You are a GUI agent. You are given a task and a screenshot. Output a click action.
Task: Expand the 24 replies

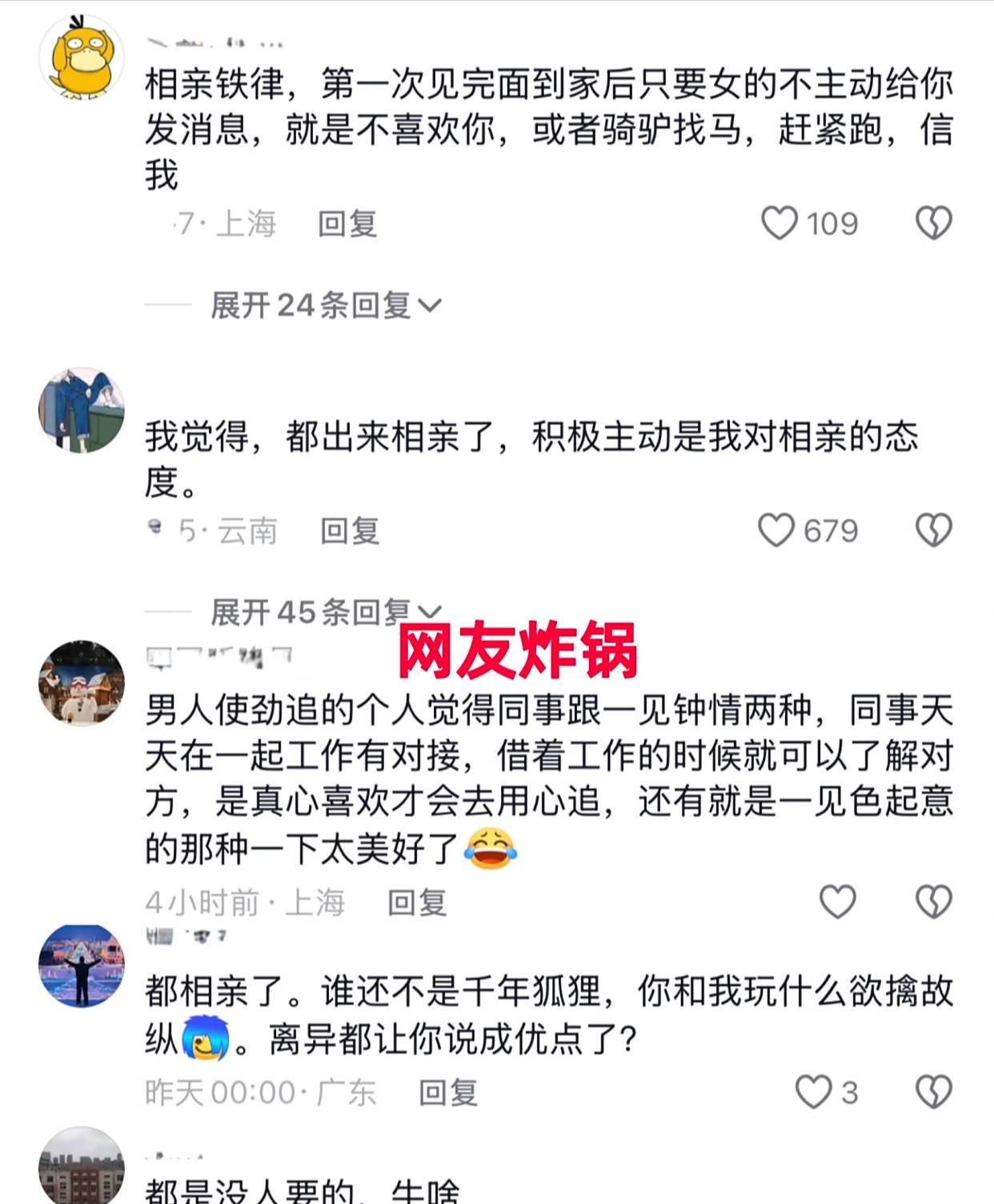click(x=324, y=305)
